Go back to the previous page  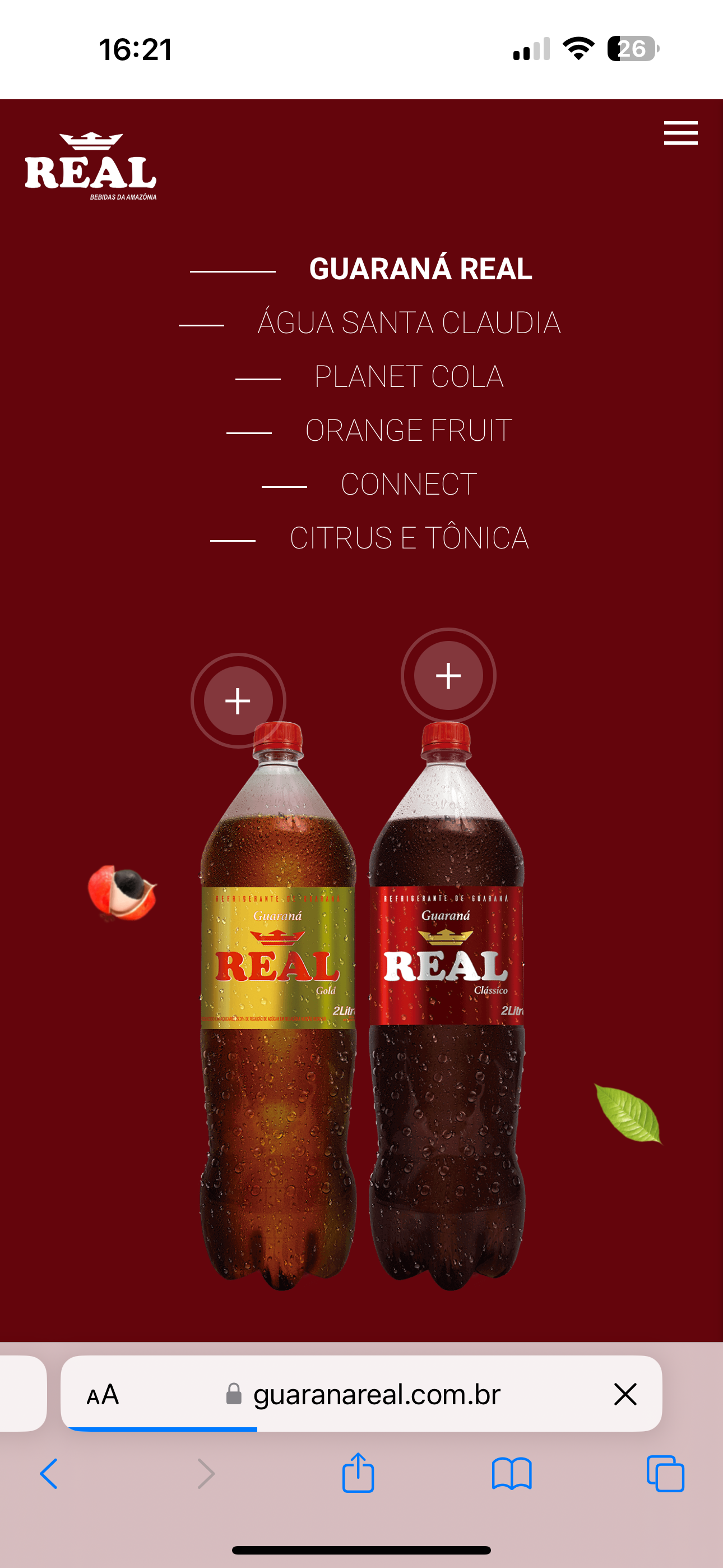coord(49,1474)
